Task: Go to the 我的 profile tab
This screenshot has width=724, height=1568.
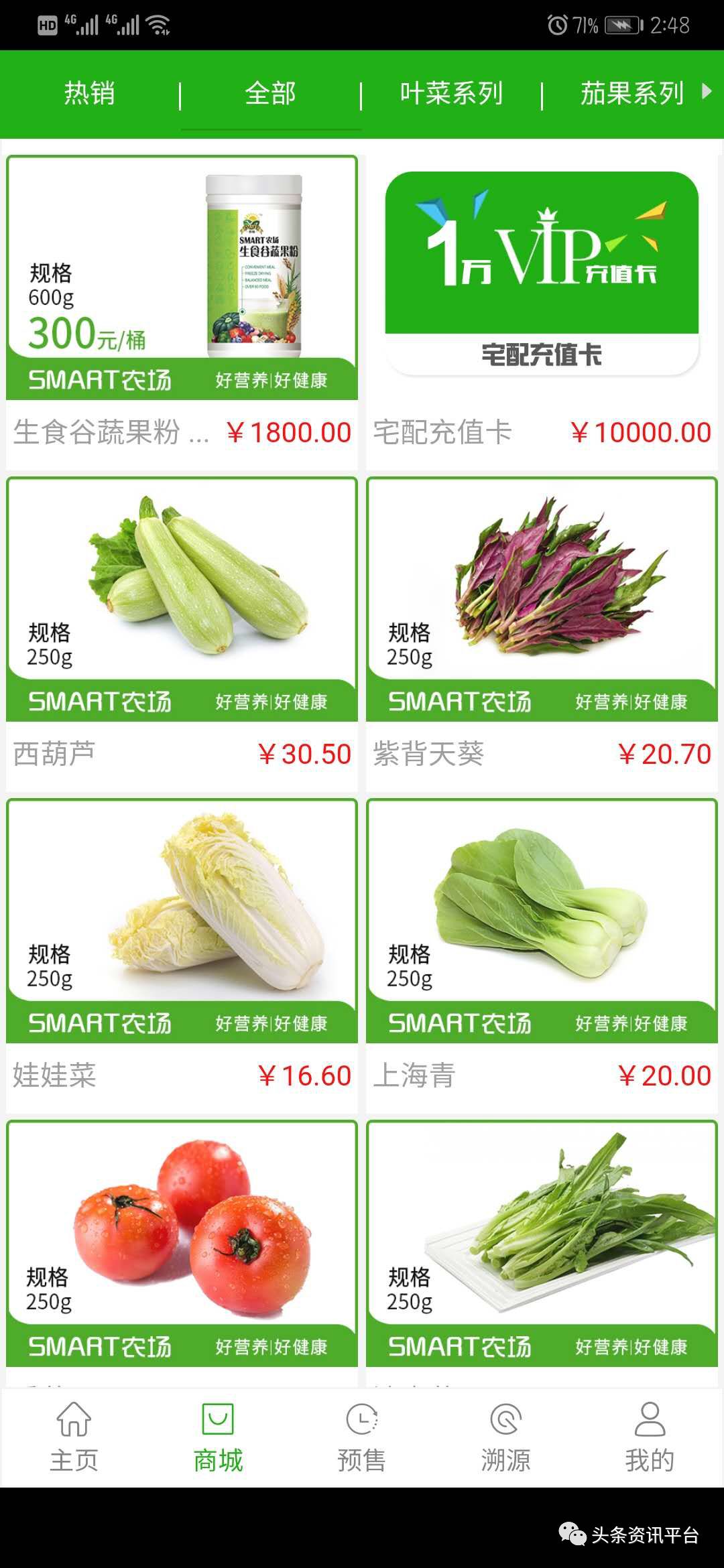Action: pyautogui.click(x=650, y=1438)
